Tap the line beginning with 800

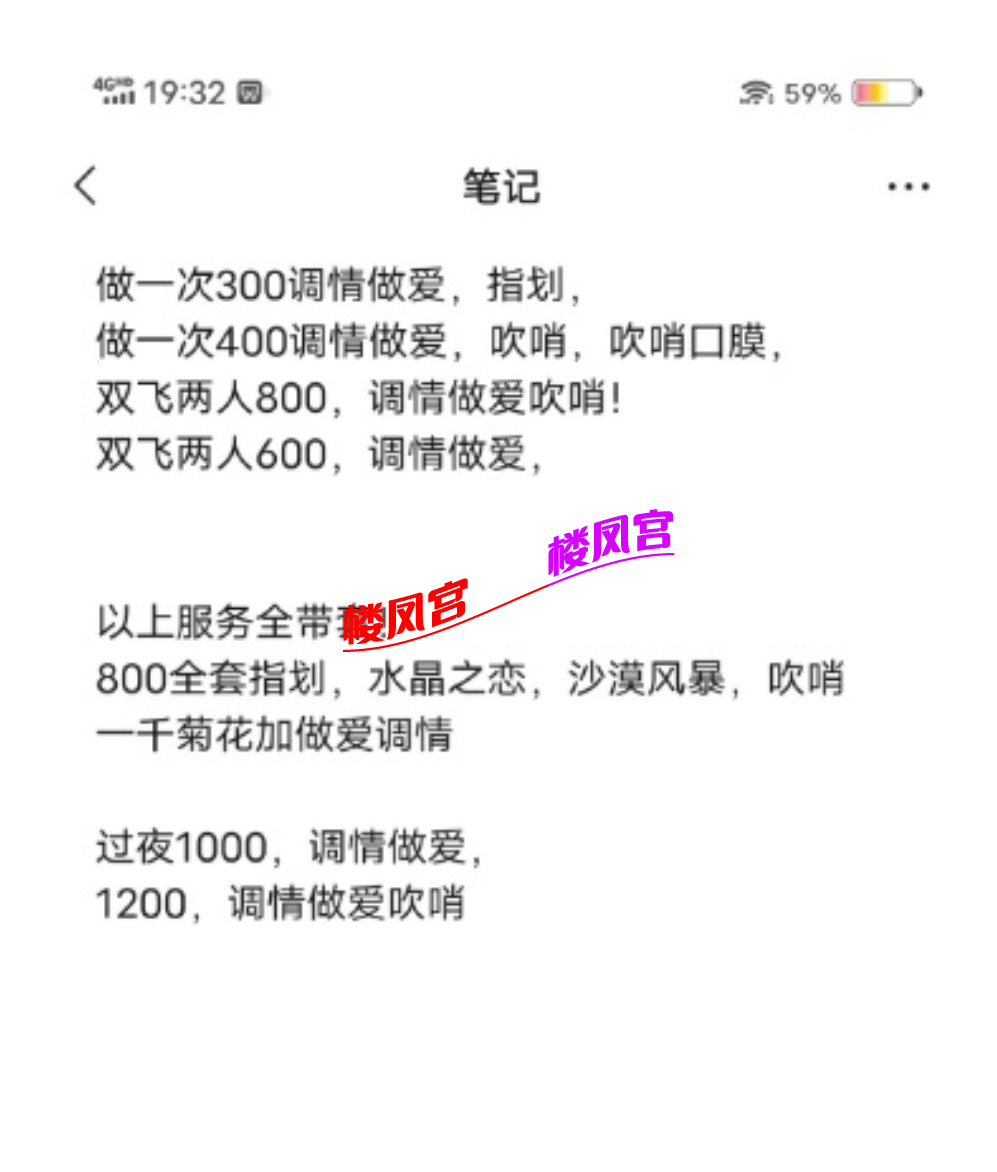point(470,678)
